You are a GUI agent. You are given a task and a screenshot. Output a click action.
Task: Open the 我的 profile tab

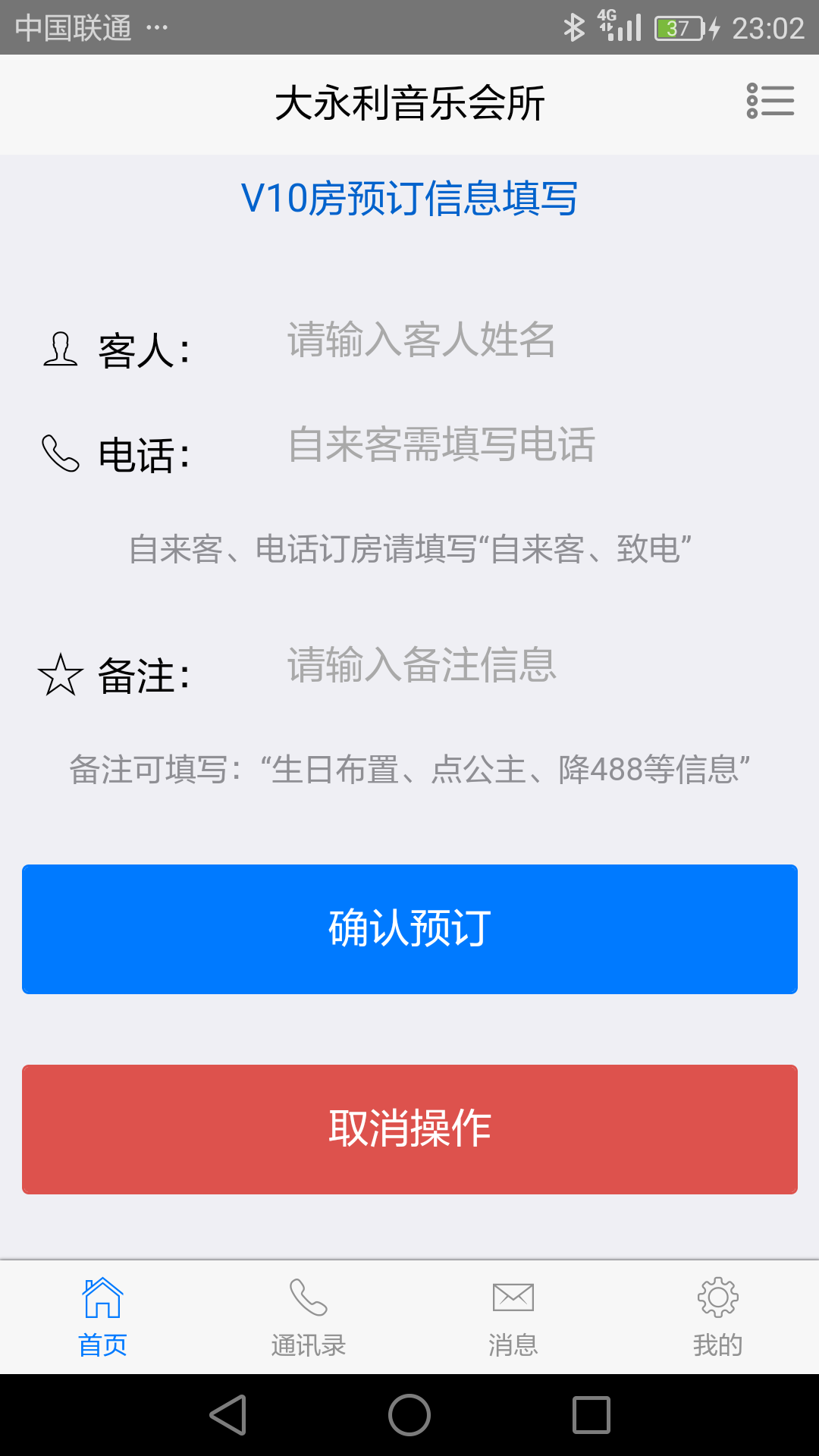tap(717, 1318)
